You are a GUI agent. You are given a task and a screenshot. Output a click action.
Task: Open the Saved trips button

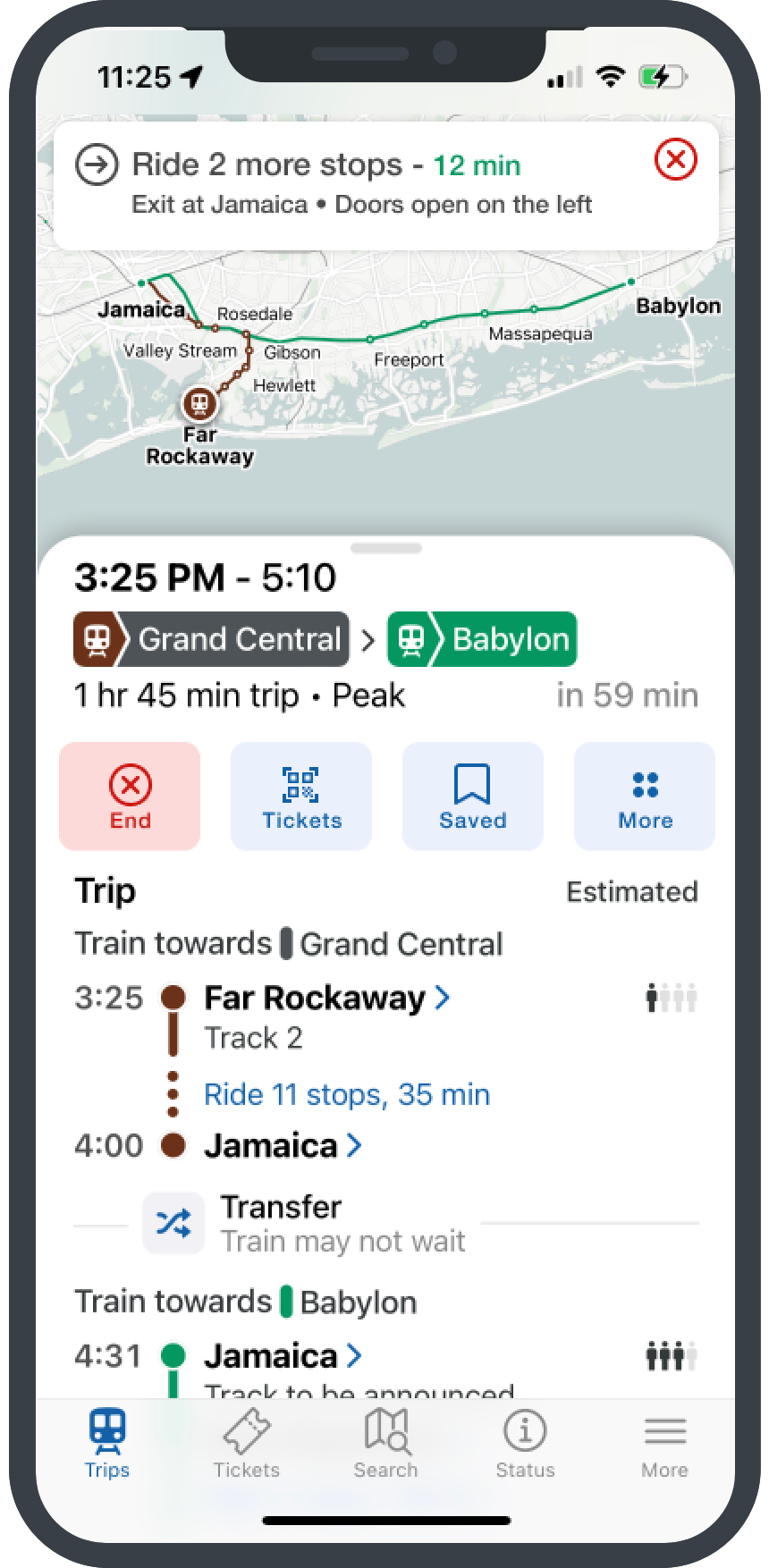[472, 797]
